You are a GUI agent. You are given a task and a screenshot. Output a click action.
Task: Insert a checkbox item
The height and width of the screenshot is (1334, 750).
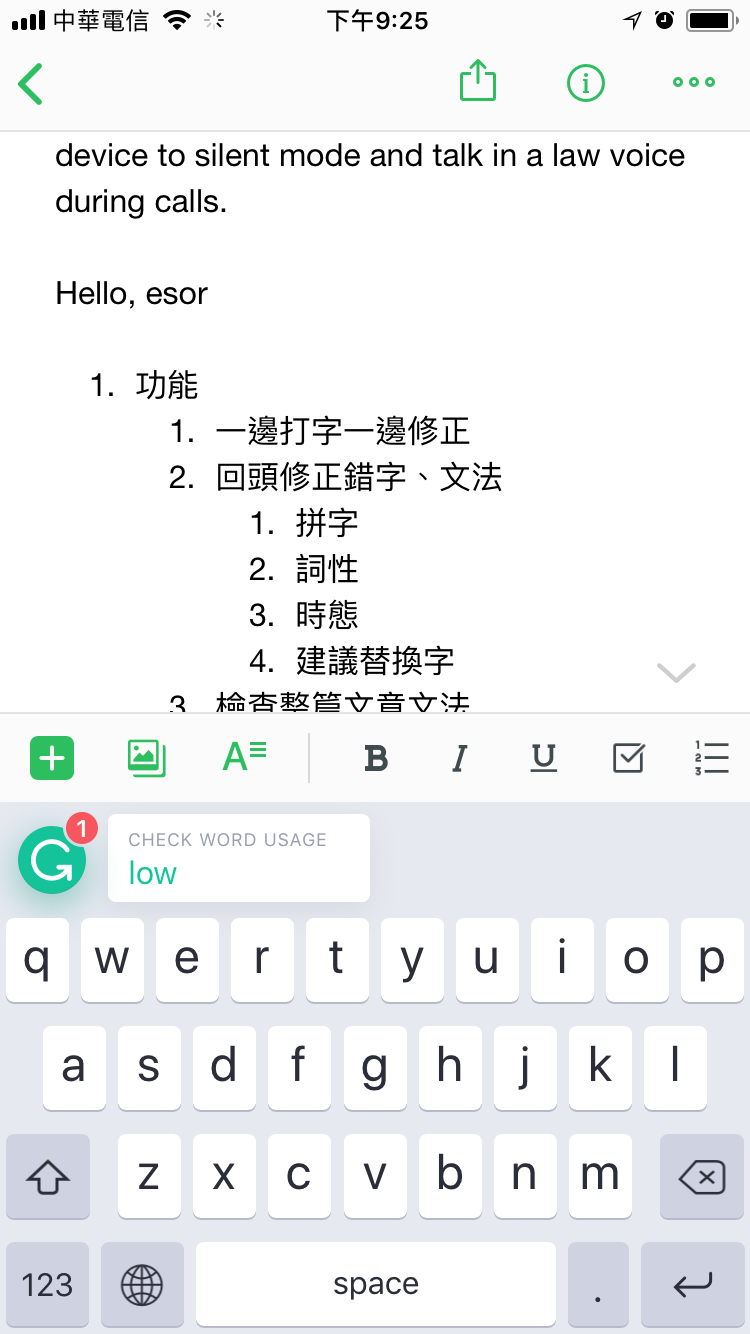[x=628, y=759]
